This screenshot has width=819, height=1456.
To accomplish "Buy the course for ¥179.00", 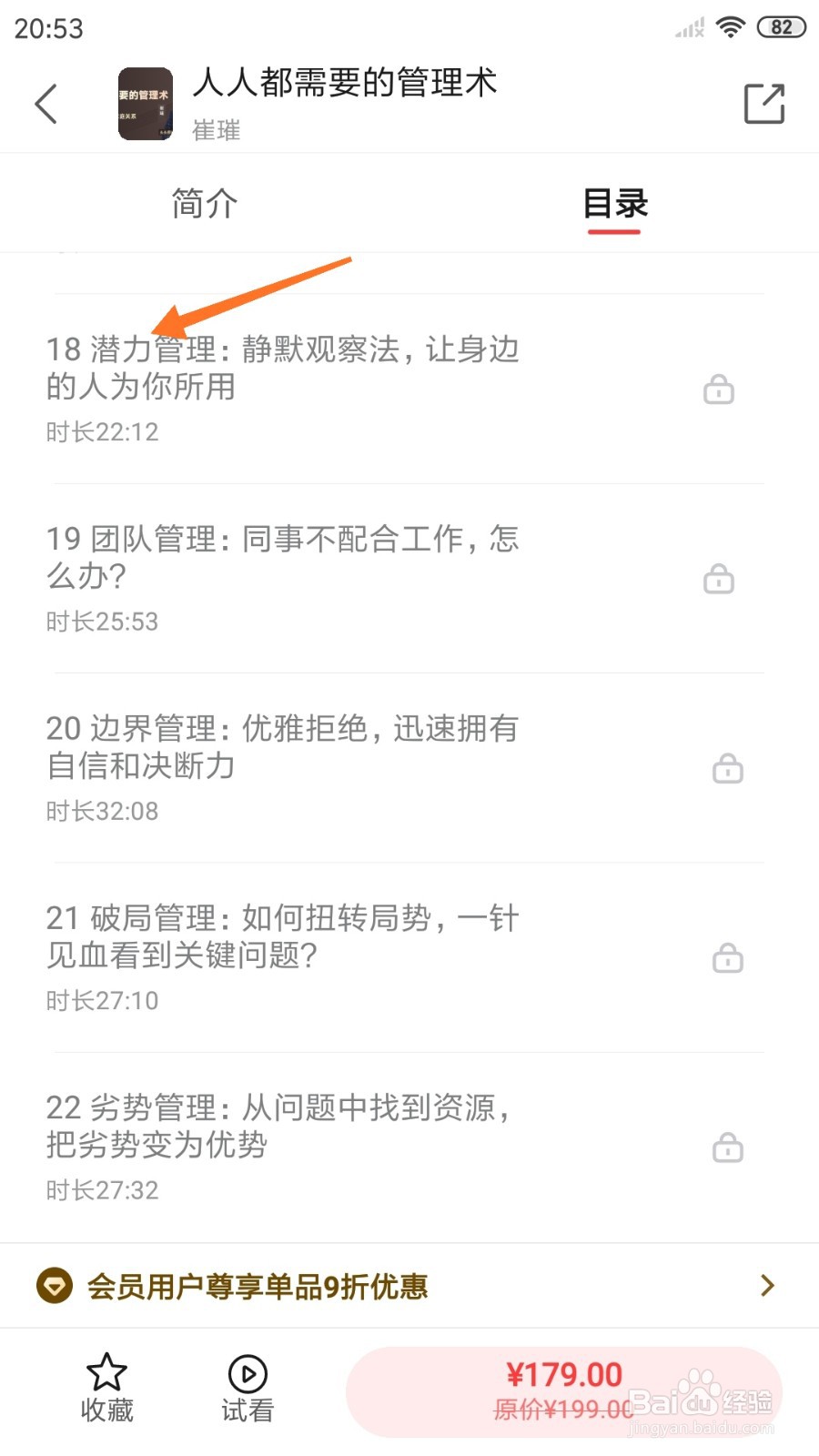I will 563,1390.
